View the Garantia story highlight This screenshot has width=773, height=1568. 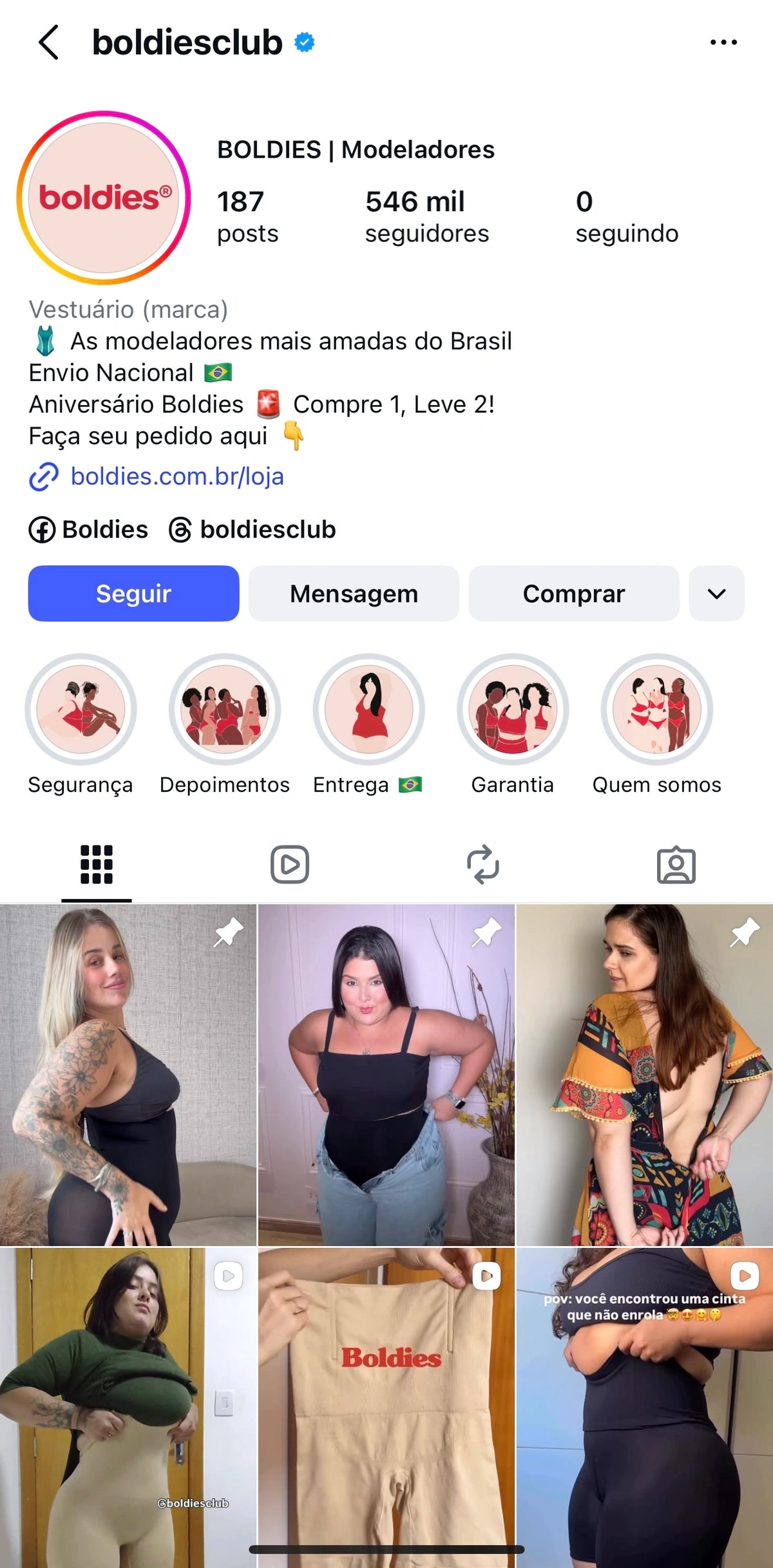tap(513, 710)
